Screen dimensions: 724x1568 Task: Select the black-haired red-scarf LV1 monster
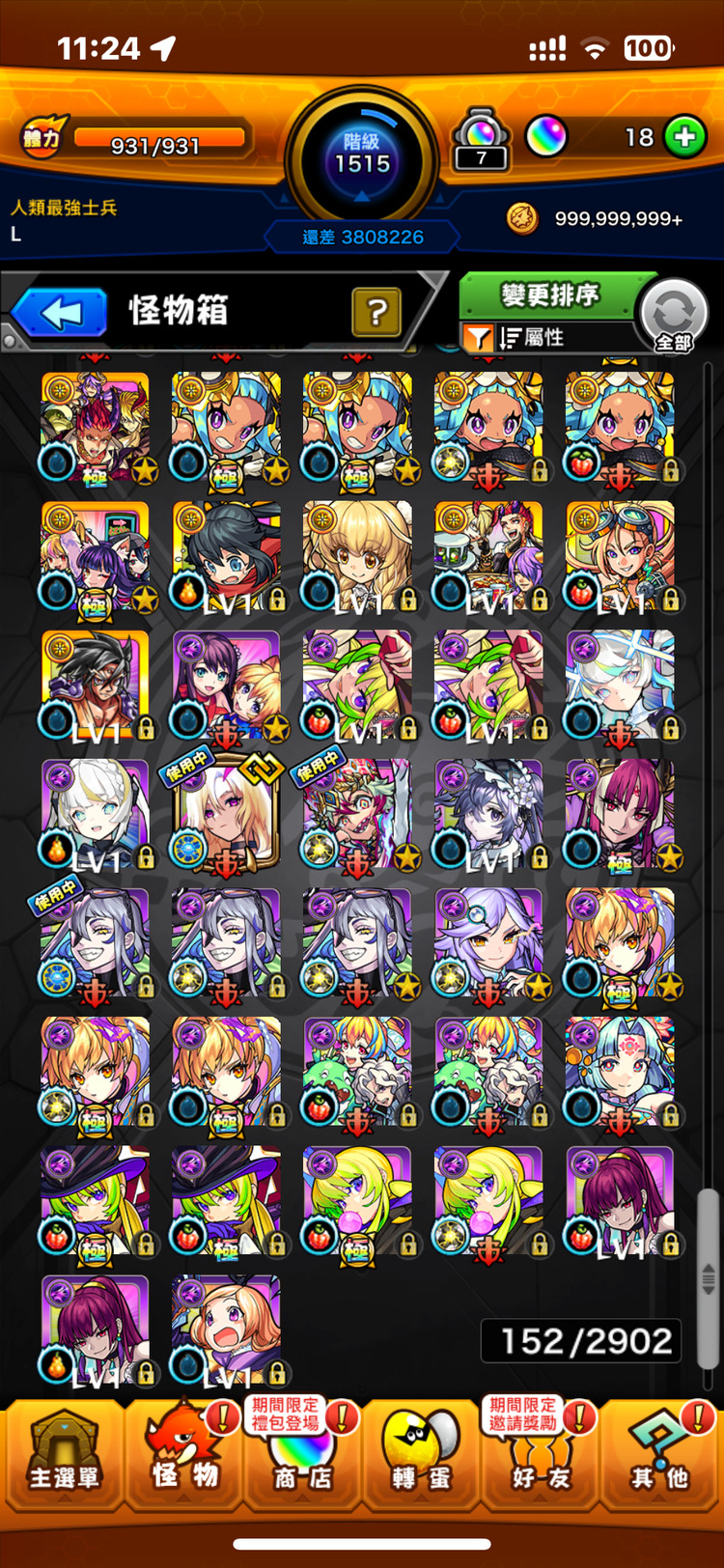pos(226,557)
